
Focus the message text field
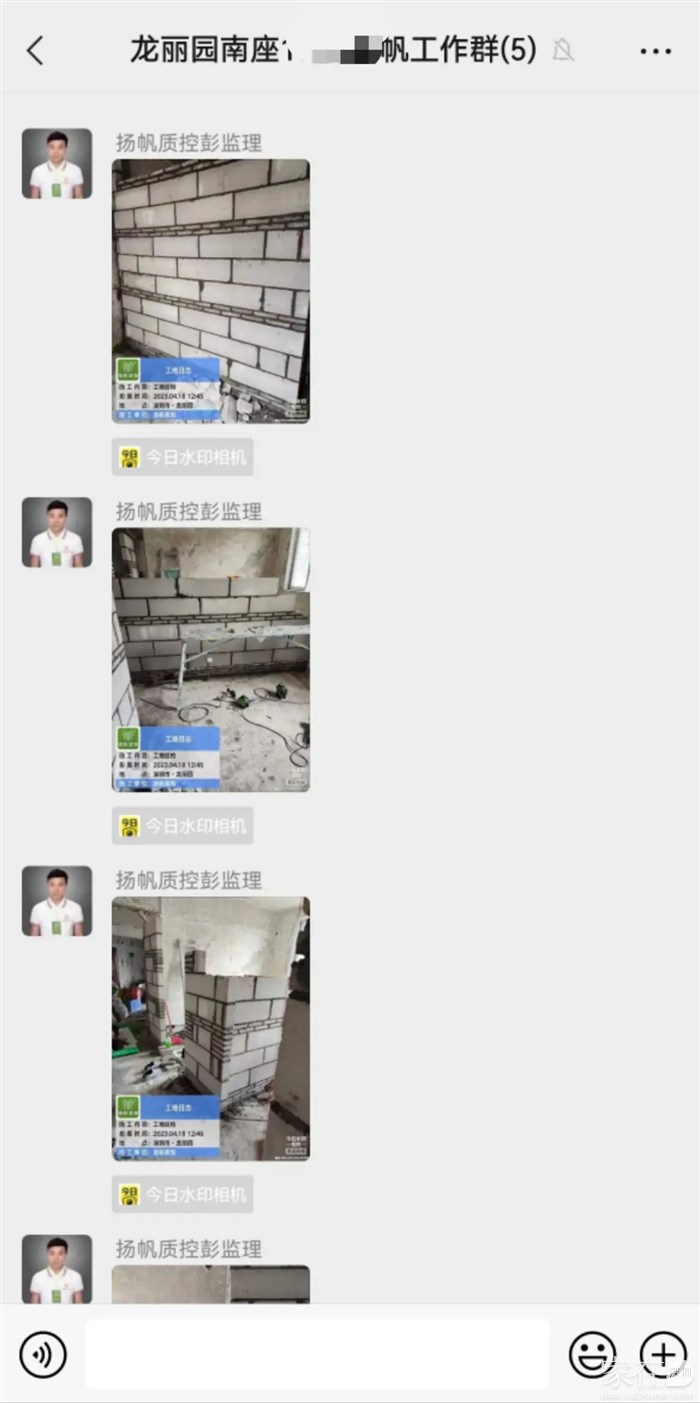pyautogui.click(x=317, y=1355)
